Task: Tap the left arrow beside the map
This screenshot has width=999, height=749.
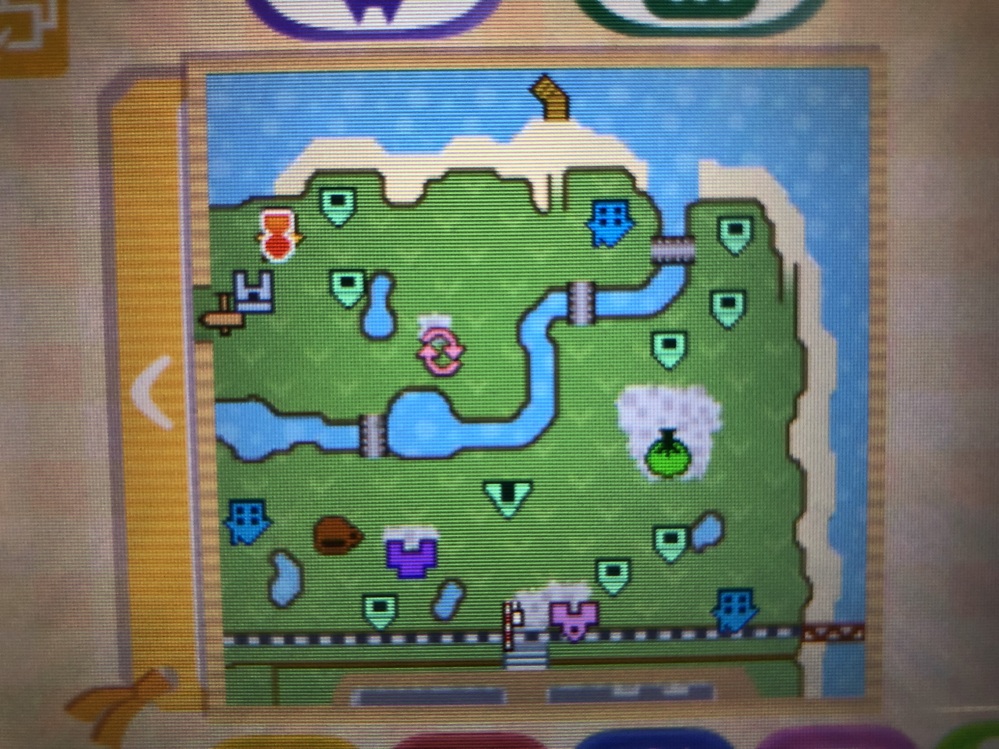Action: 152,393
